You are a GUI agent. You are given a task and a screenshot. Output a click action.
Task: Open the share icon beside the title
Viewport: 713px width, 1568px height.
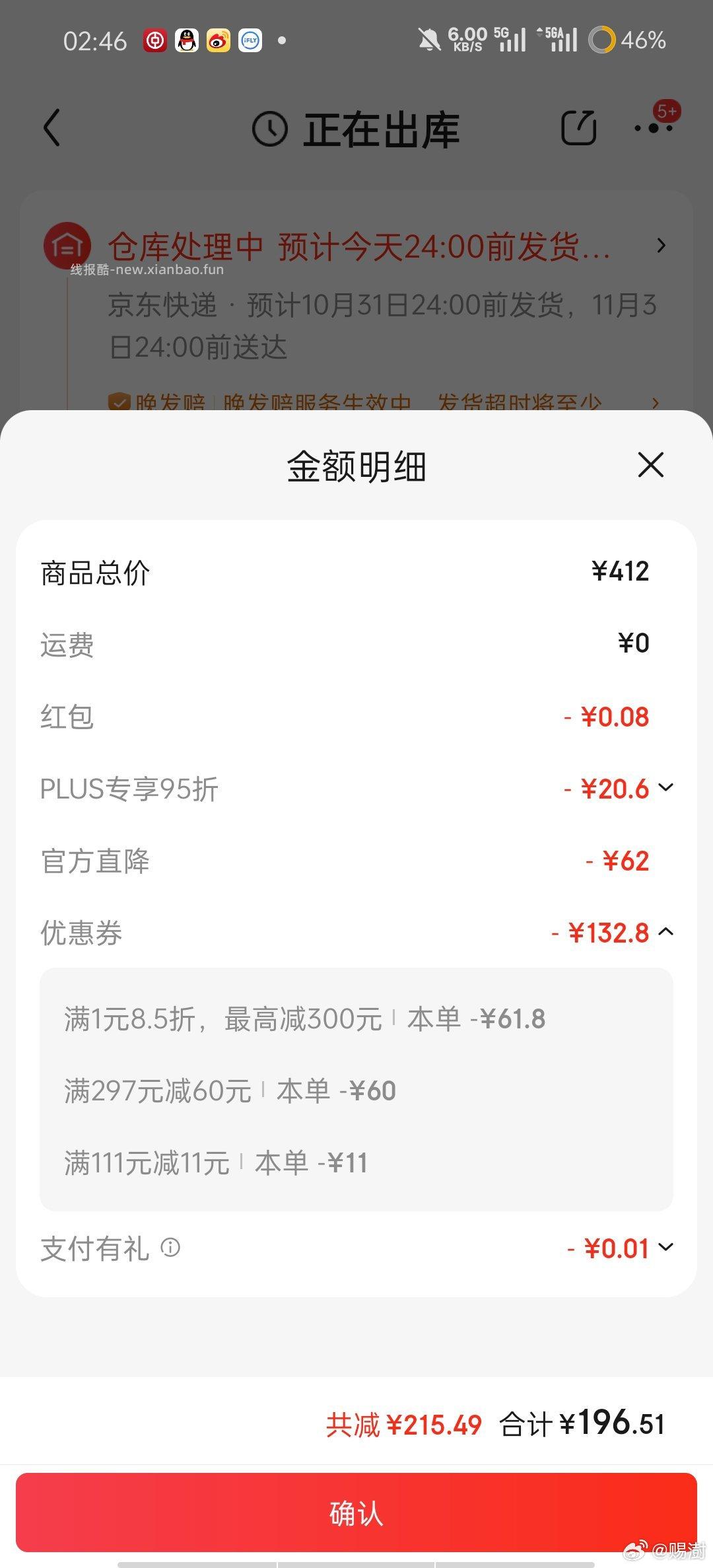point(580,127)
